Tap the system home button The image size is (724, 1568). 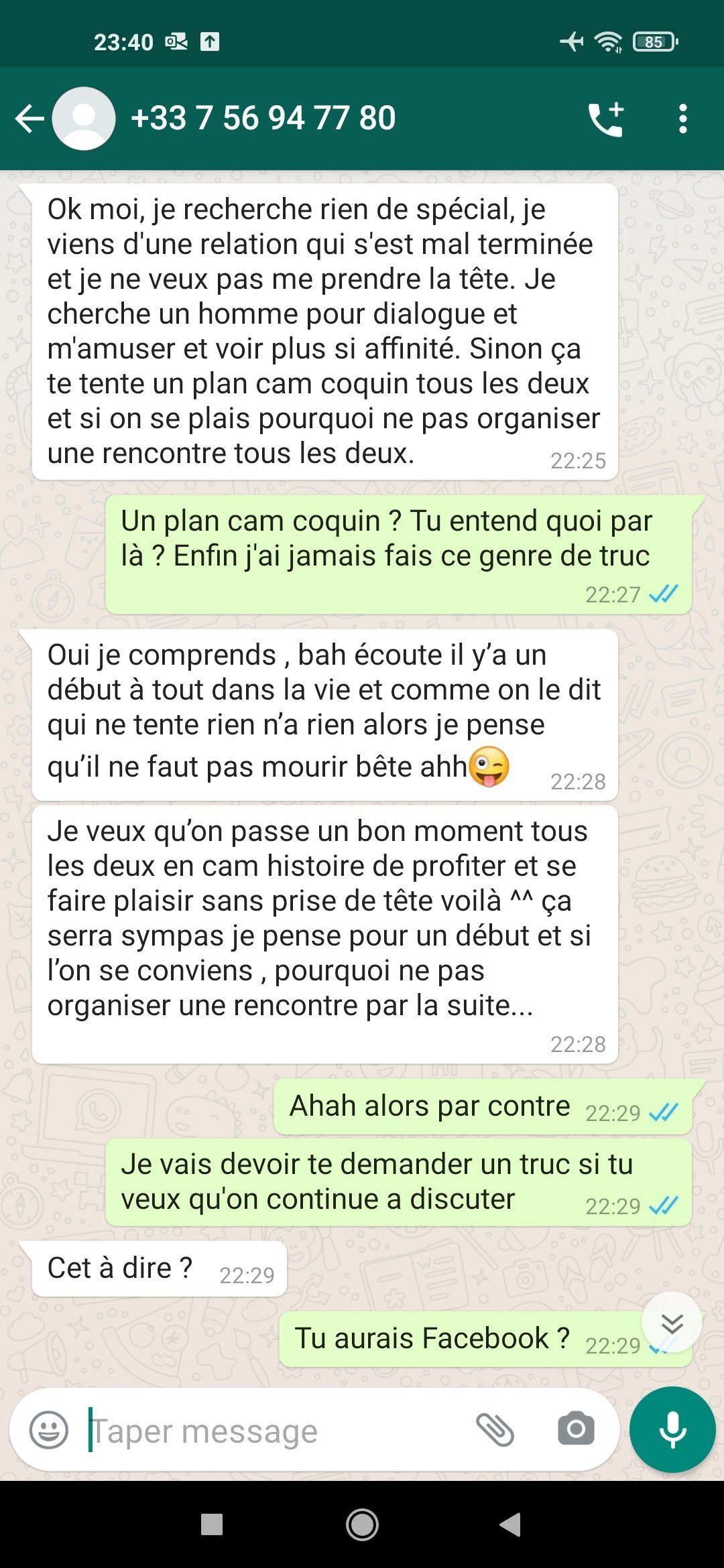362,1524
